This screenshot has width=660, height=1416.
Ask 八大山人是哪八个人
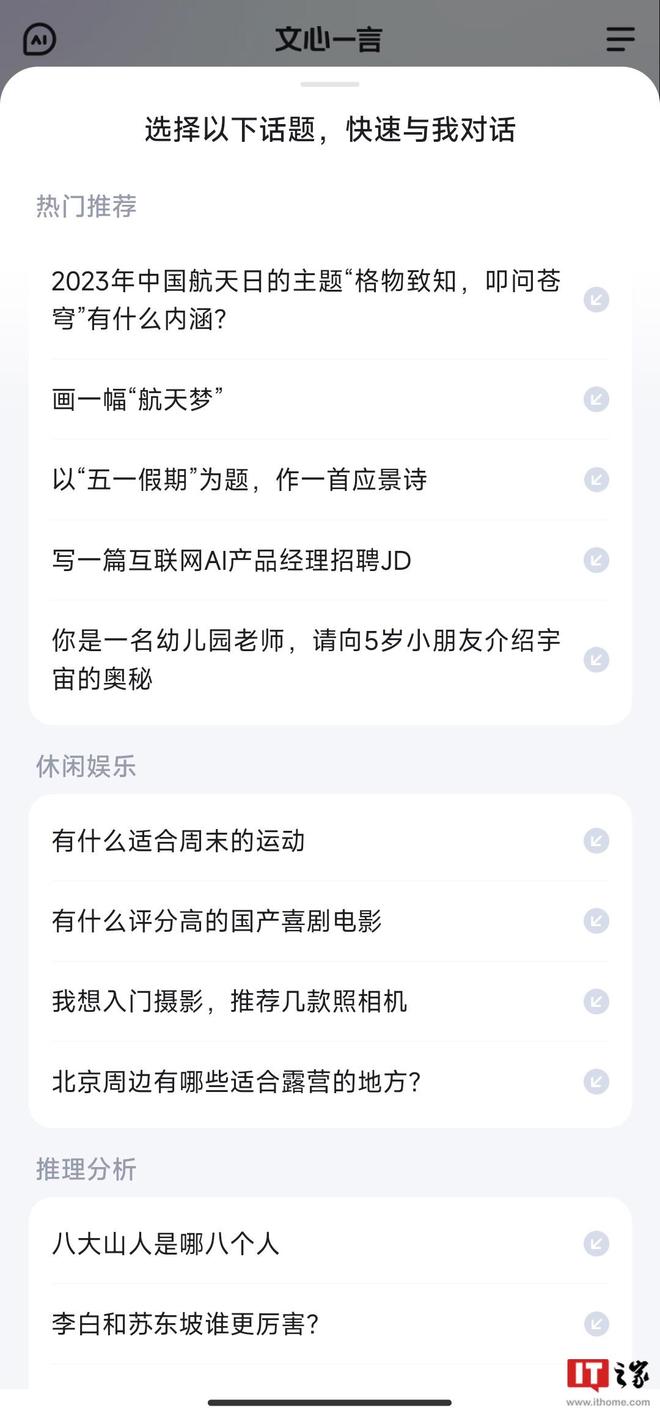pyautogui.click(x=330, y=1244)
